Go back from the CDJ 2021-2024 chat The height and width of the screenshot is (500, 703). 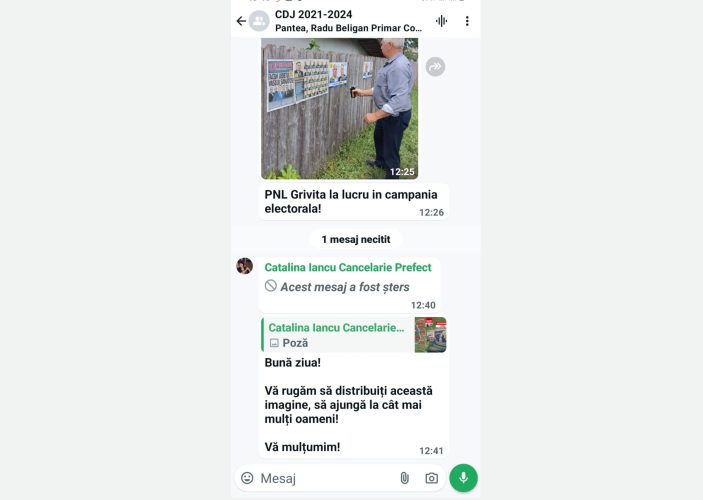tap(241, 21)
